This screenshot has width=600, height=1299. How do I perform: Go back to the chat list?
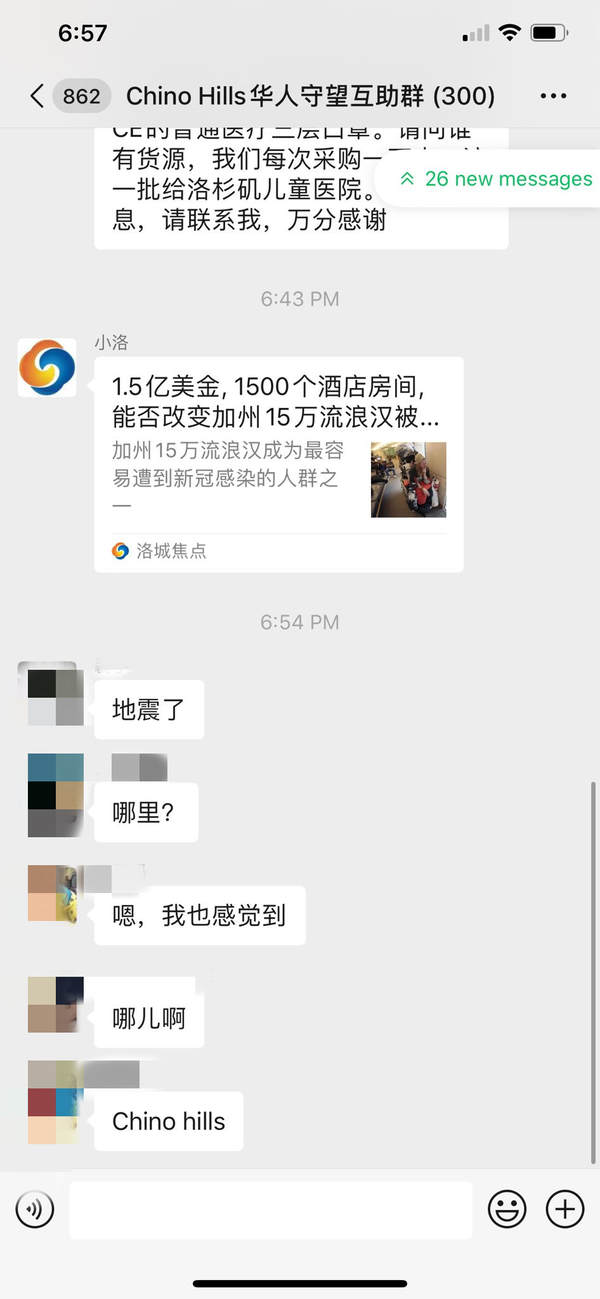(x=38, y=96)
